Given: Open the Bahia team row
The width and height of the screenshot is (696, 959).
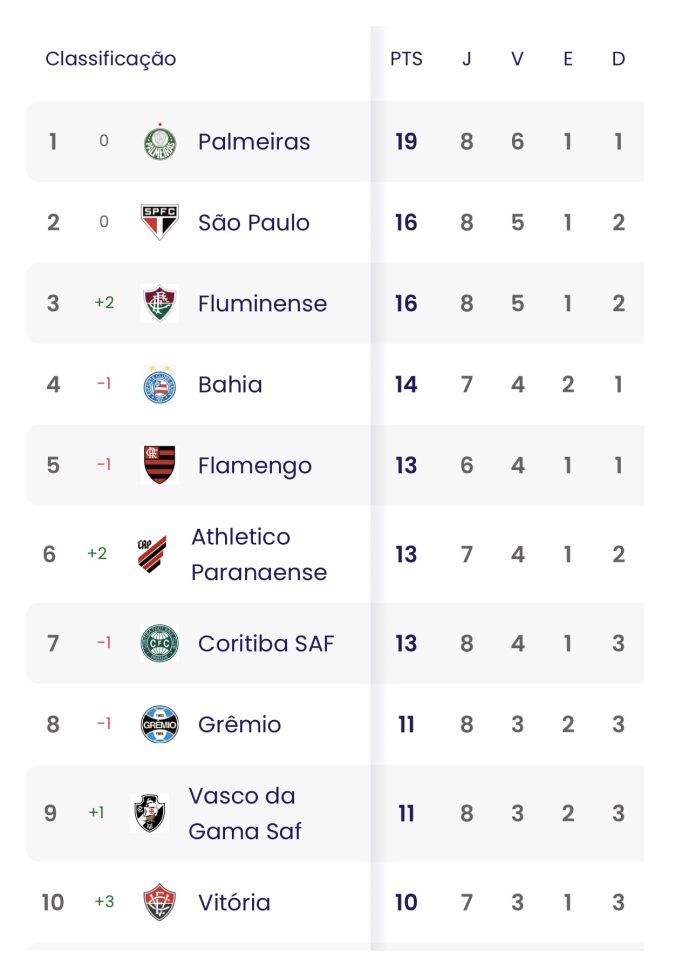Looking at the screenshot, I should pos(230,385).
